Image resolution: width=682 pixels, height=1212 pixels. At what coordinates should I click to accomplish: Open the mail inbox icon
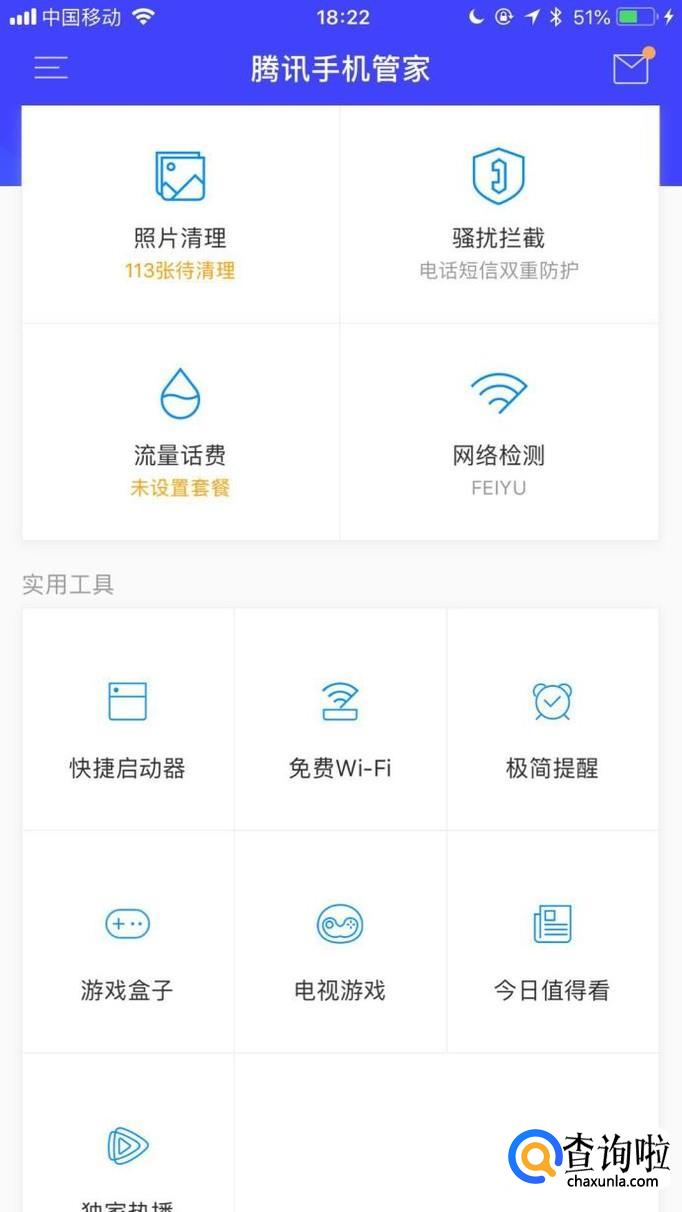tap(631, 68)
